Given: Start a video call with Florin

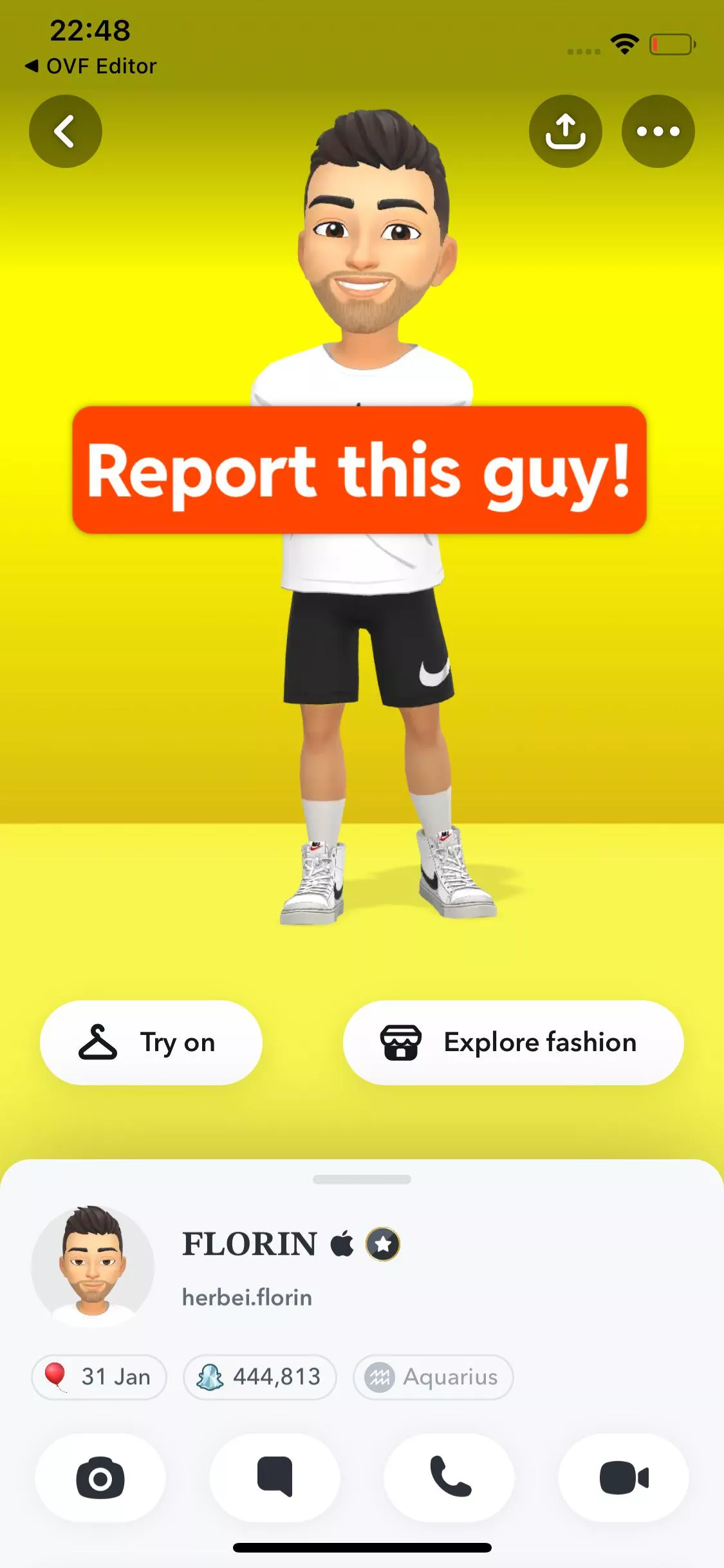Looking at the screenshot, I should tap(624, 1477).
